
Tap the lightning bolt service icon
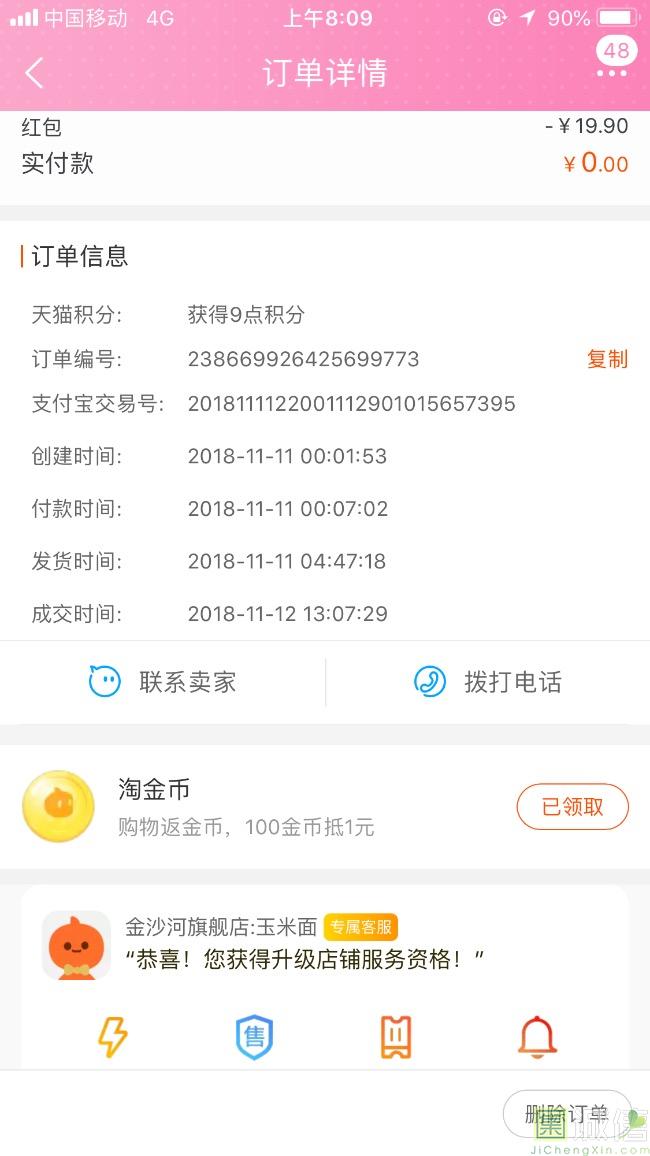(x=112, y=1037)
